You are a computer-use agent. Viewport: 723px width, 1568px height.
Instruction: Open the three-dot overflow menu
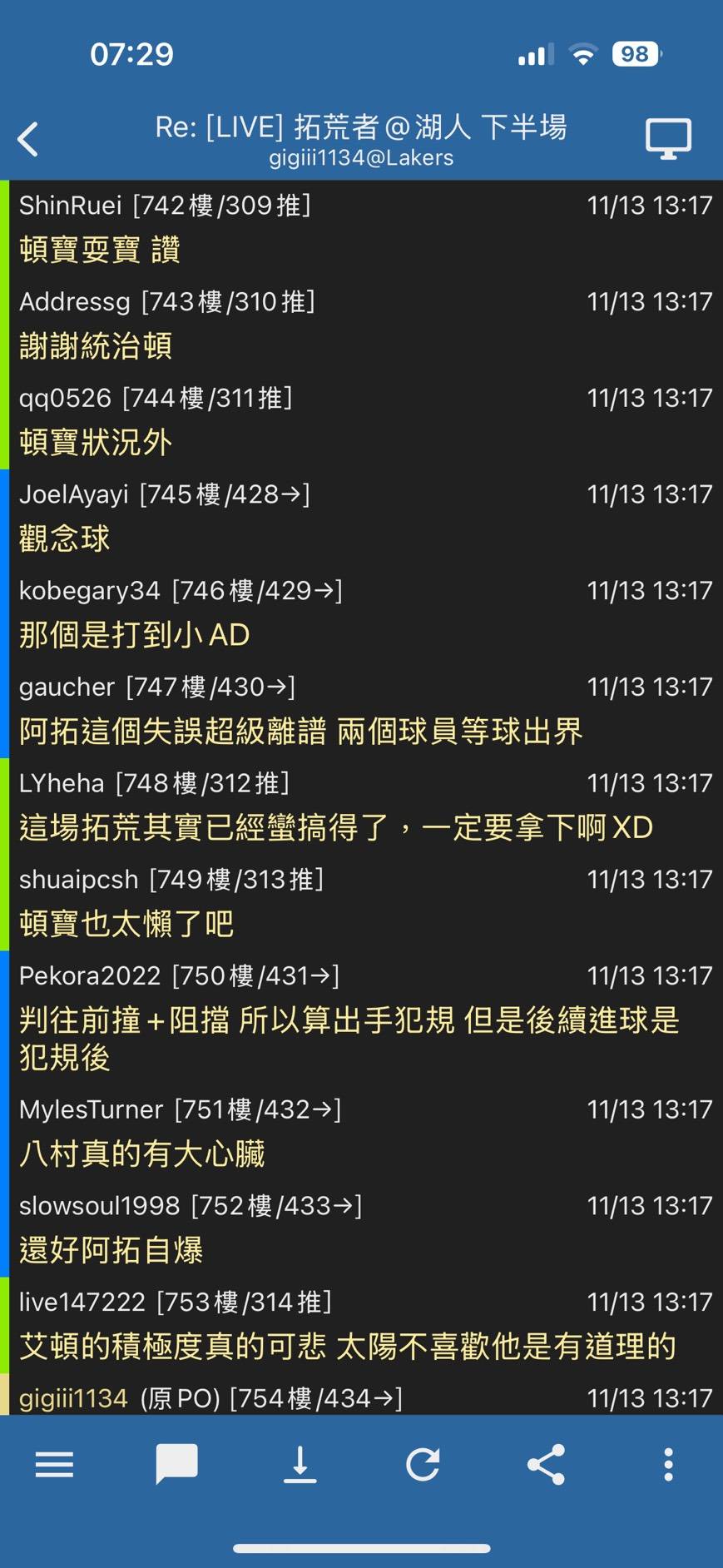668,1464
